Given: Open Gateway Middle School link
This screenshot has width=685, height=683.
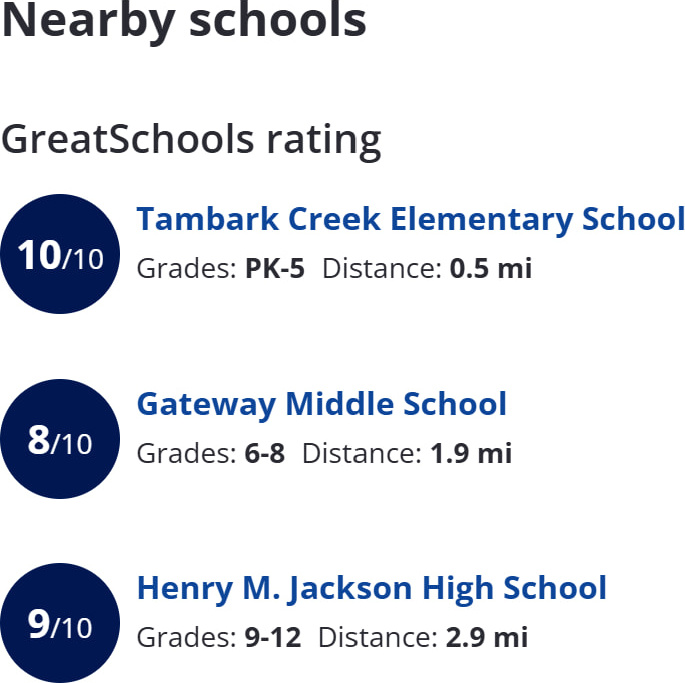Looking at the screenshot, I should (321, 404).
